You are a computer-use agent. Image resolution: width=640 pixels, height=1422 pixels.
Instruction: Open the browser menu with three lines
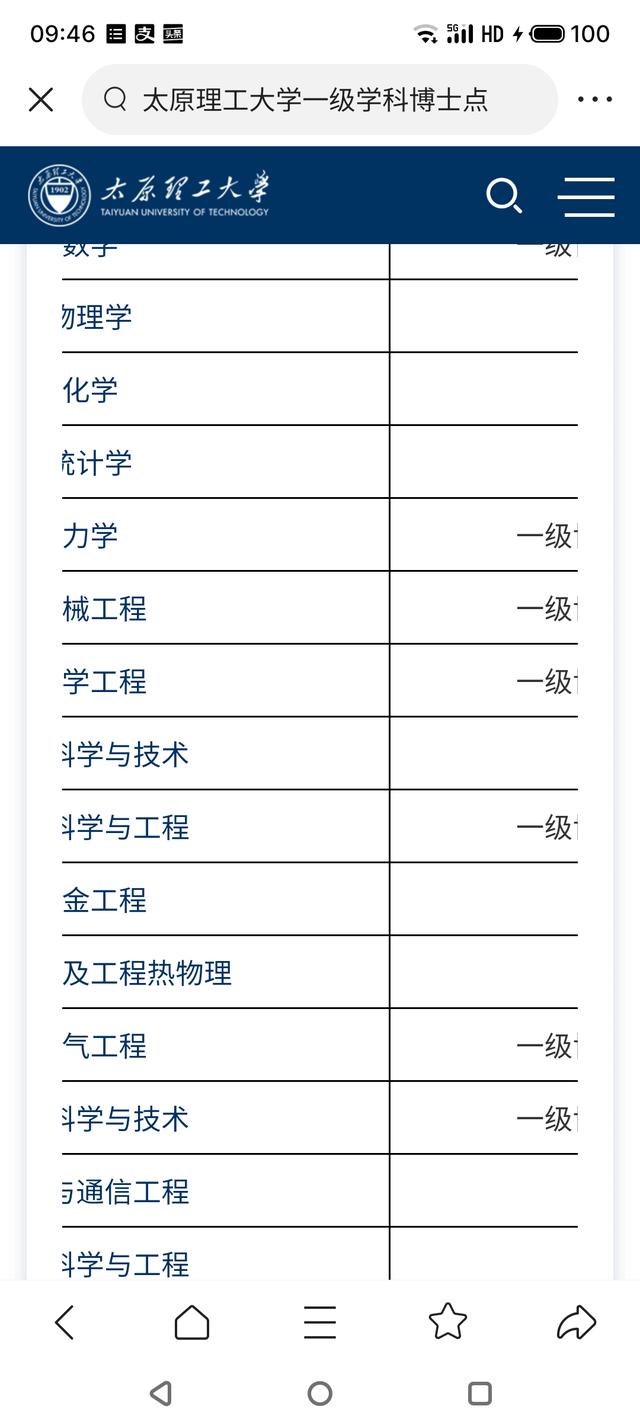coord(320,1322)
